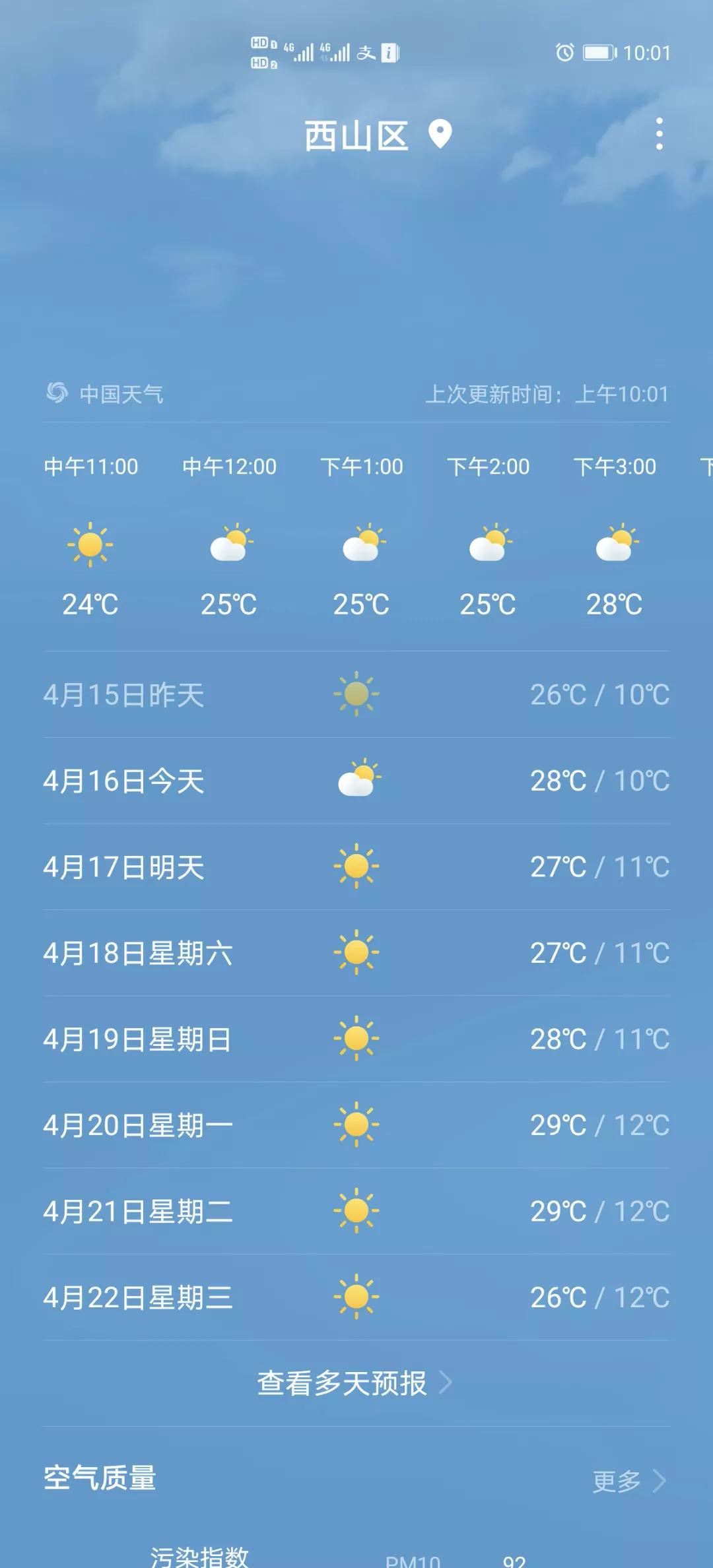Expand the chevron after 查看多天预报

pos(451,1383)
